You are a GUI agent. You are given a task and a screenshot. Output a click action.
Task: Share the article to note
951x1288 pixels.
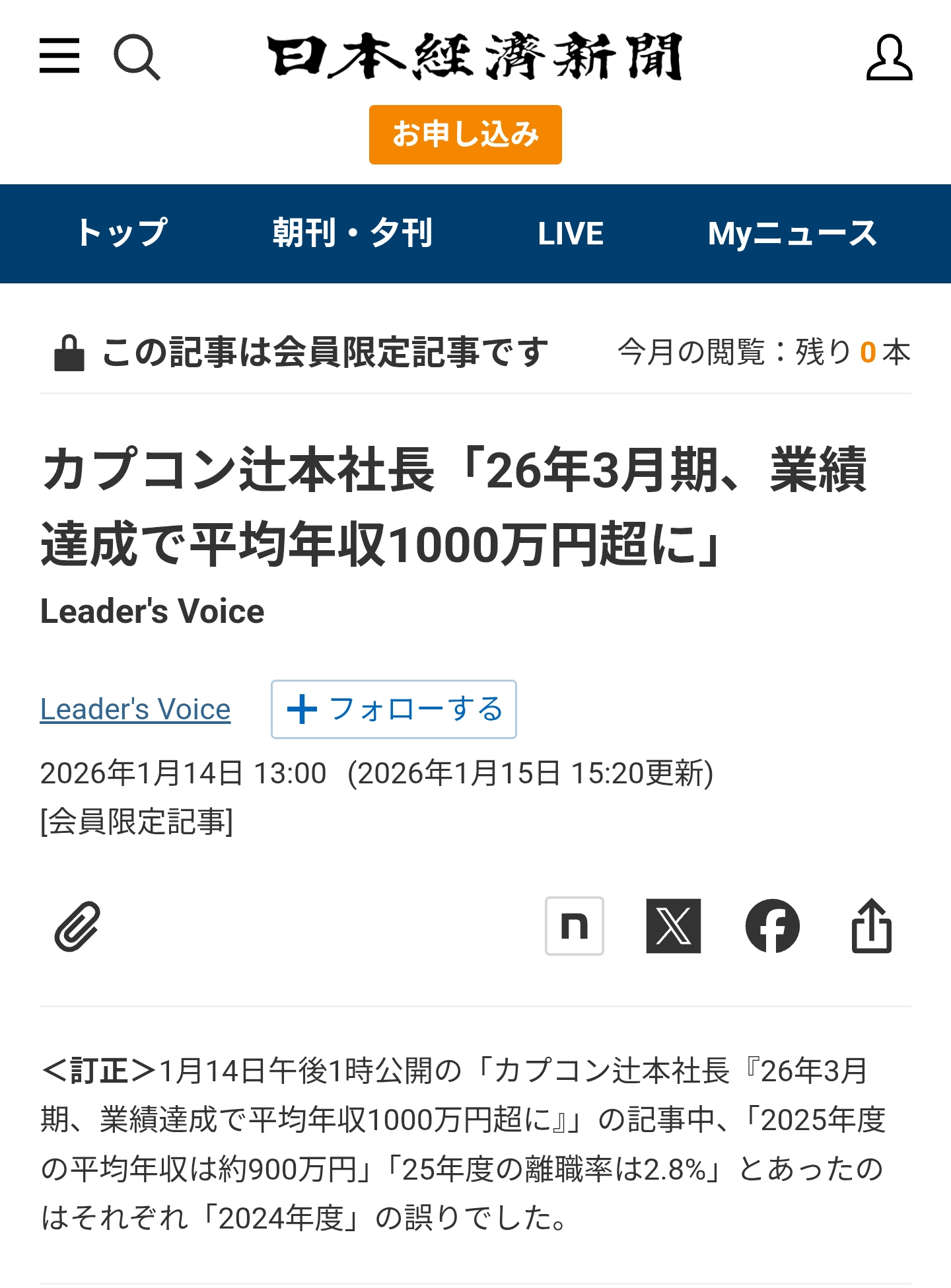coord(574,926)
